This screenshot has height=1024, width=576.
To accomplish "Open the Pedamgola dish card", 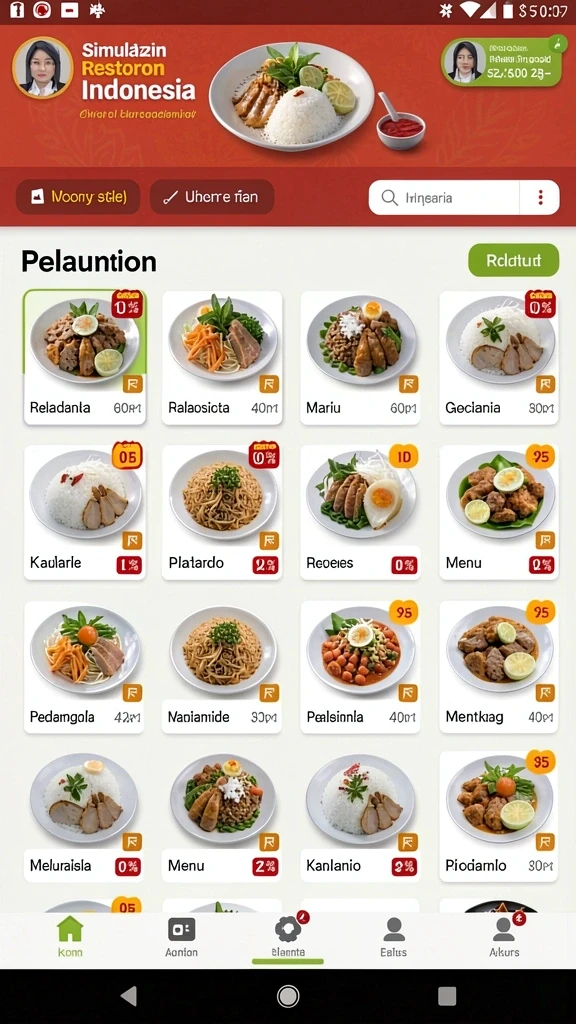I will pyautogui.click(x=85, y=667).
